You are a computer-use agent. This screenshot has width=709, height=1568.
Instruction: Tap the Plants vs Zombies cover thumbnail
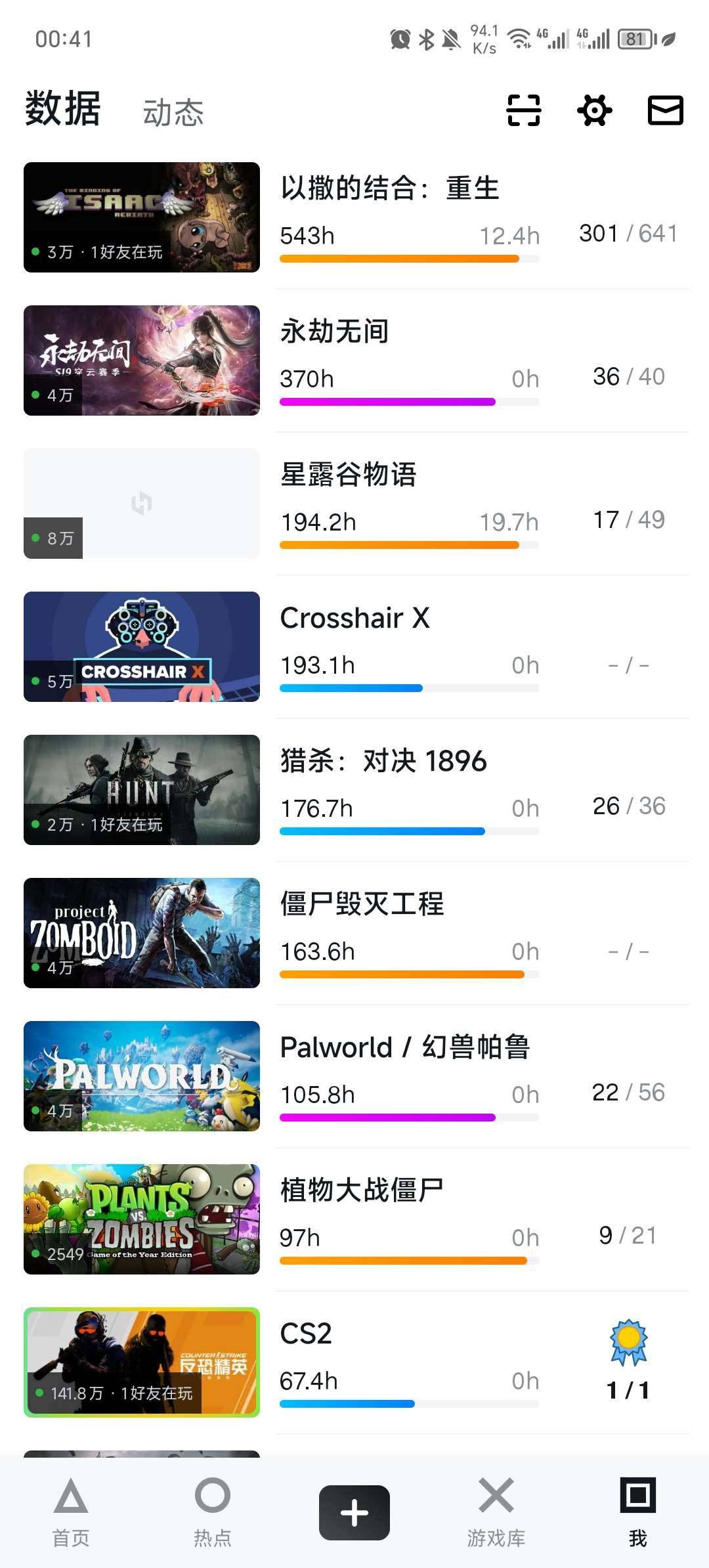point(141,1220)
